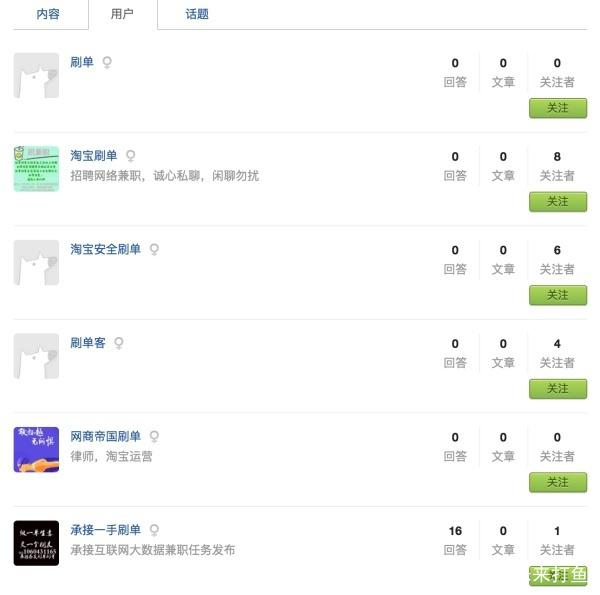Open the profile of user 刷单
Viewport: 600px width, 595px height.
pyautogui.click(x=82, y=62)
